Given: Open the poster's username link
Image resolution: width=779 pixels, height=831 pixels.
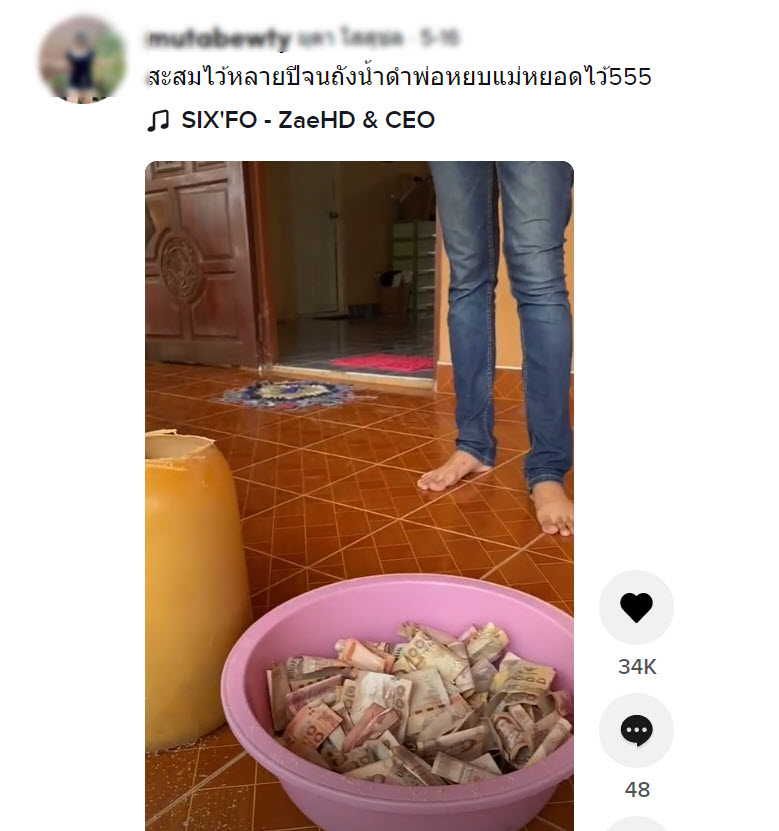Looking at the screenshot, I should (218, 40).
